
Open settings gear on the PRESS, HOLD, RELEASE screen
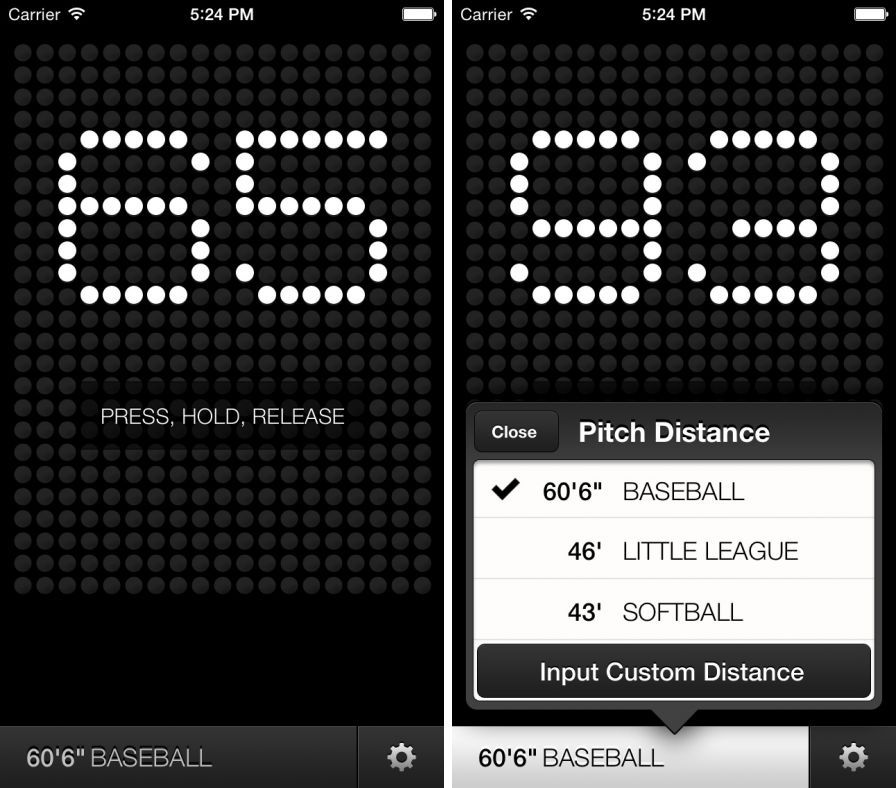[x=401, y=757]
